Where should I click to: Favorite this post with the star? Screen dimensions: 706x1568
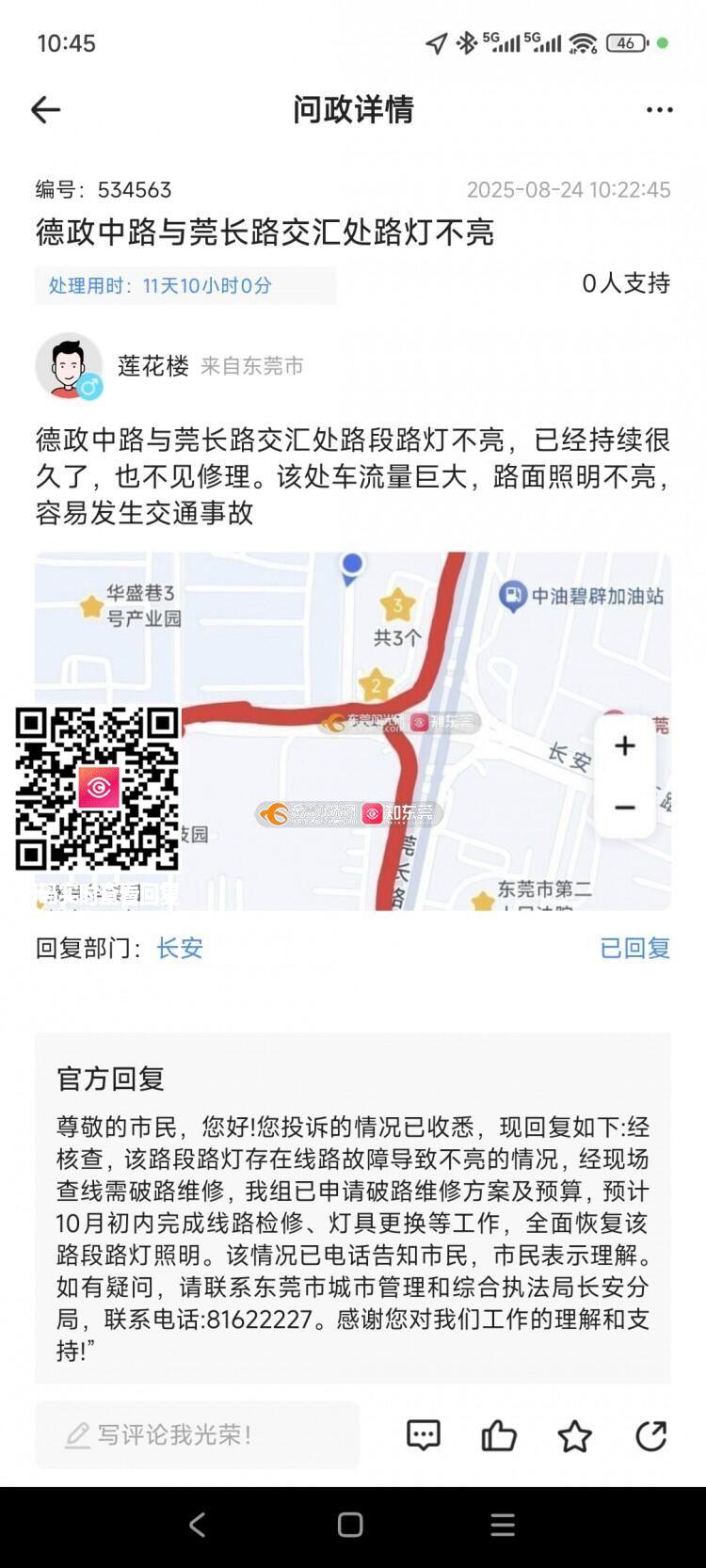[x=574, y=1435]
